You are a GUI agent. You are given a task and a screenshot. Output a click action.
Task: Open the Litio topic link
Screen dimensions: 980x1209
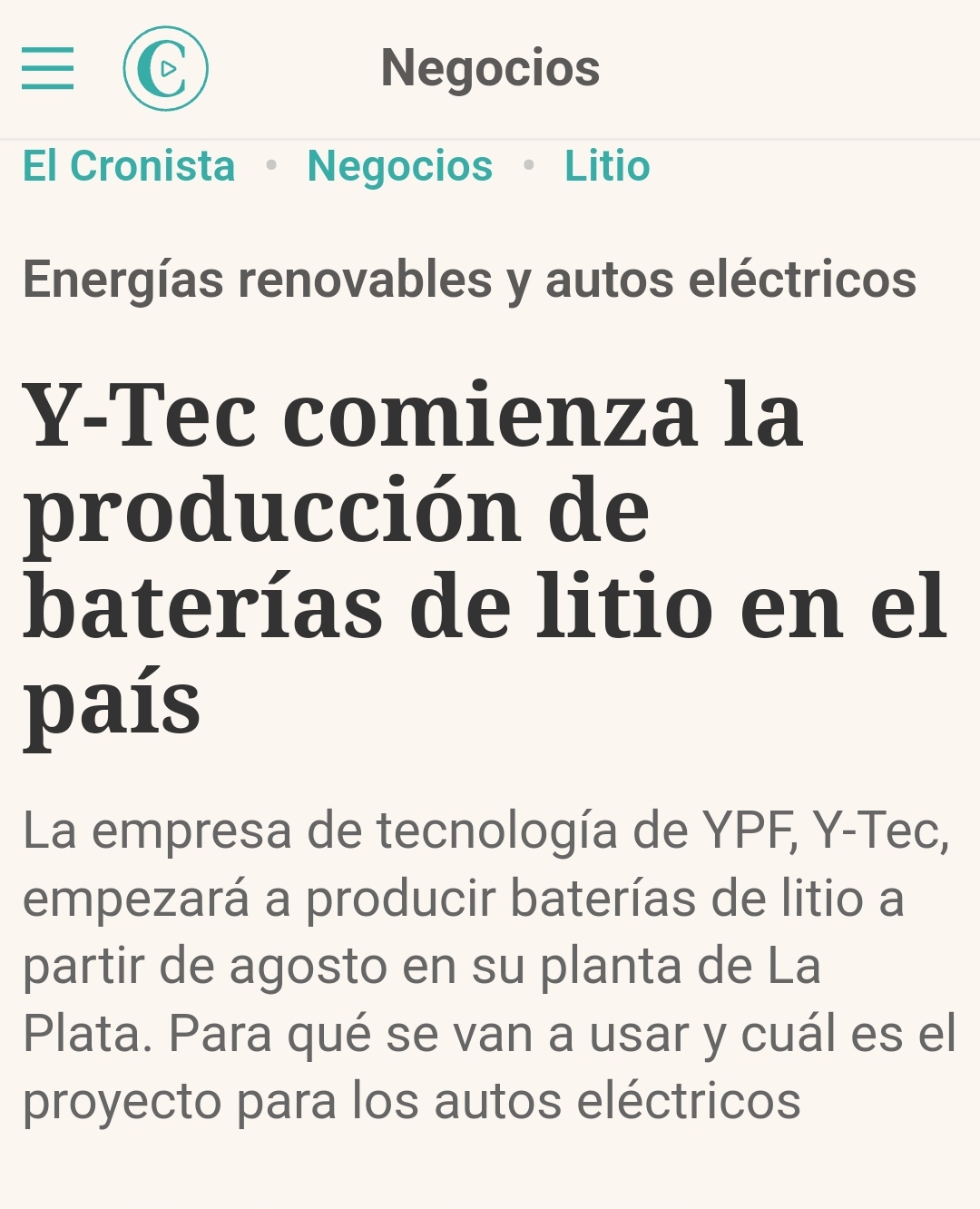coord(607,167)
